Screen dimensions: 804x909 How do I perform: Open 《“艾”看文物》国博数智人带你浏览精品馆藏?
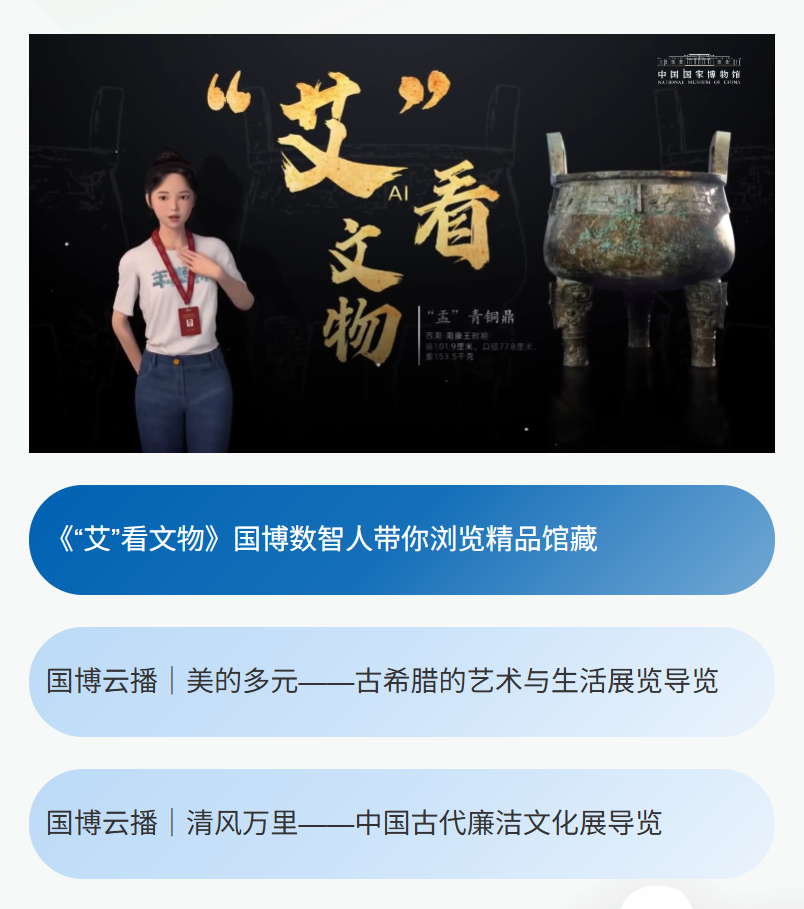(x=401, y=540)
